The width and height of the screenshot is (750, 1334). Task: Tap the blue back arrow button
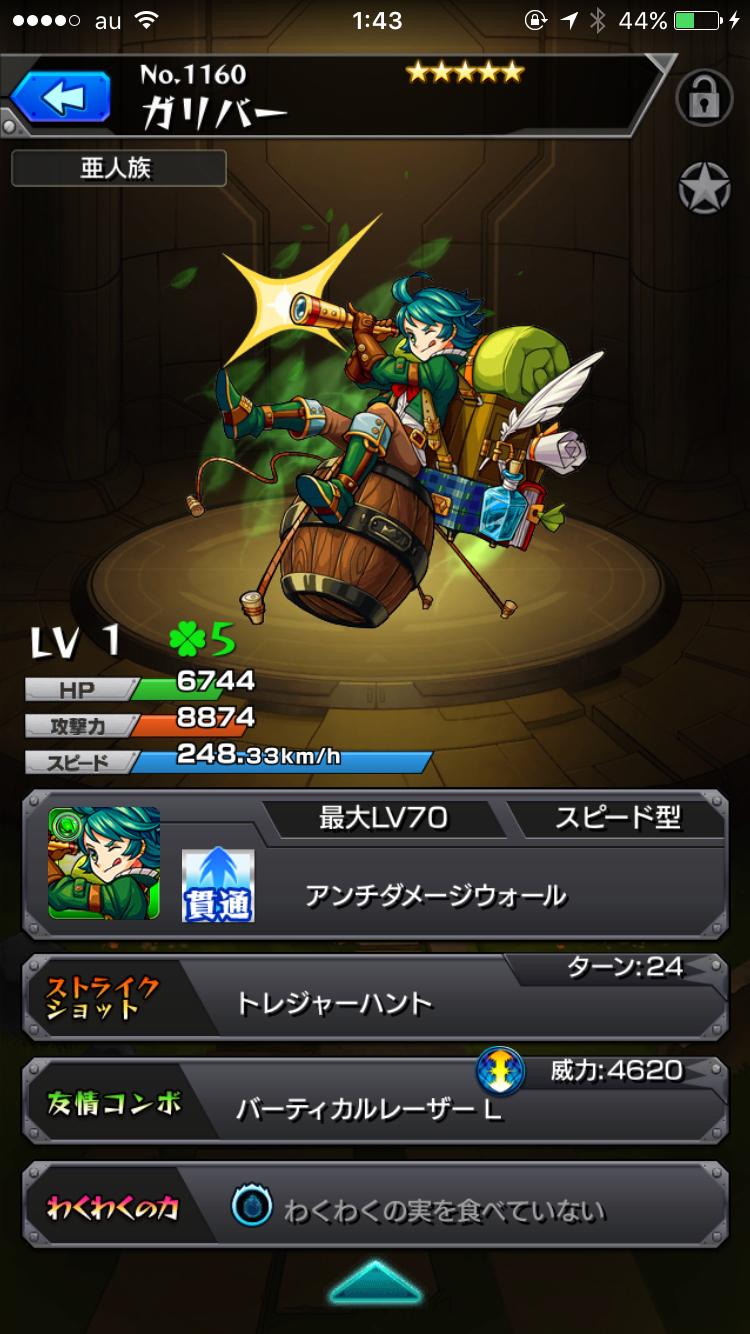(x=61, y=98)
